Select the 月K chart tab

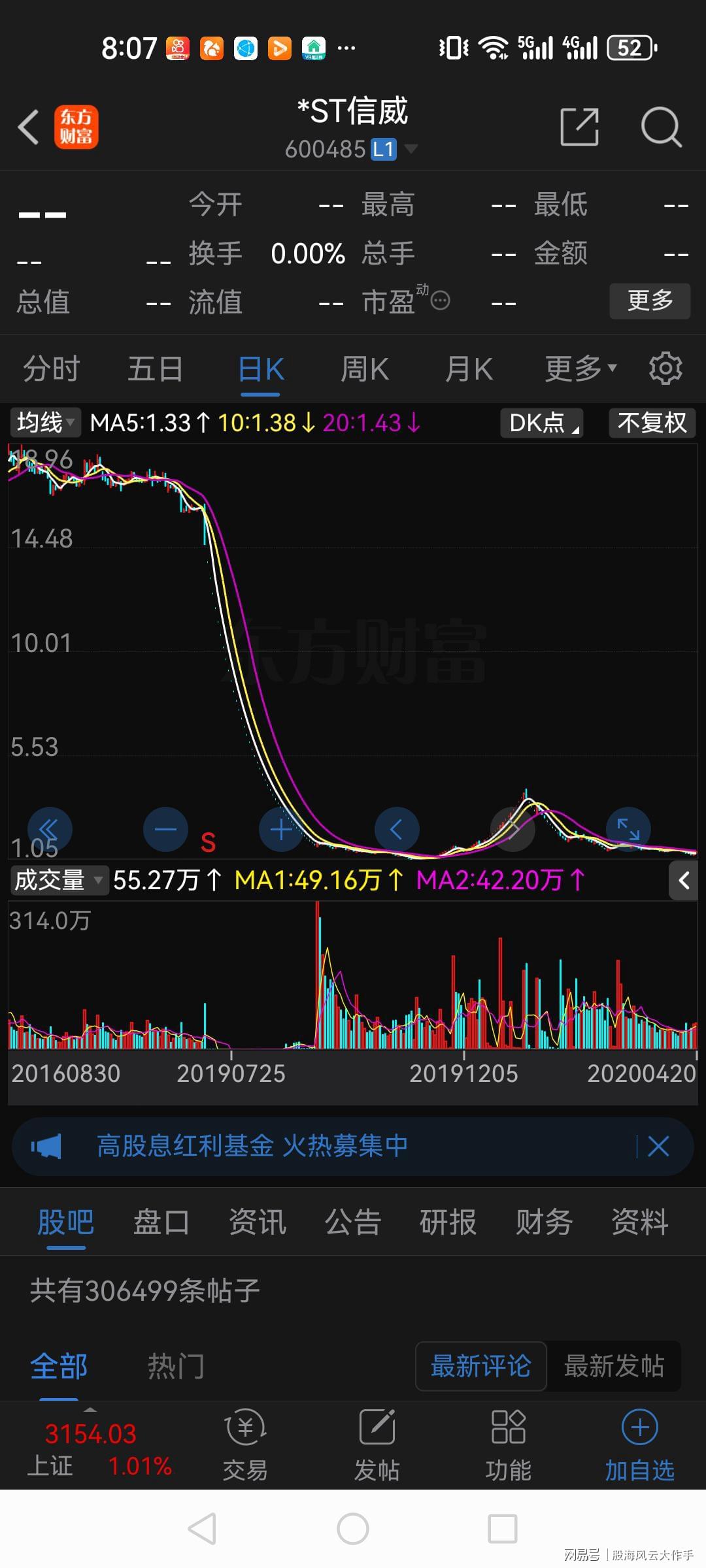[x=469, y=369]
